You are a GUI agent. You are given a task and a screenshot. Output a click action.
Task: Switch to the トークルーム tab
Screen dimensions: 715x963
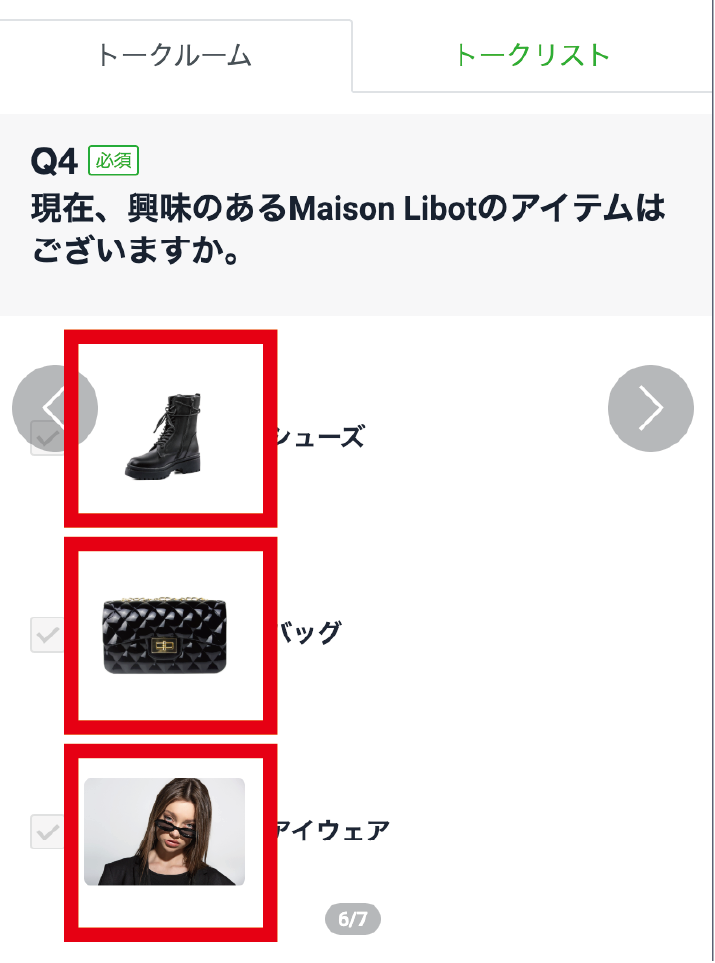[x=174, y=55]
